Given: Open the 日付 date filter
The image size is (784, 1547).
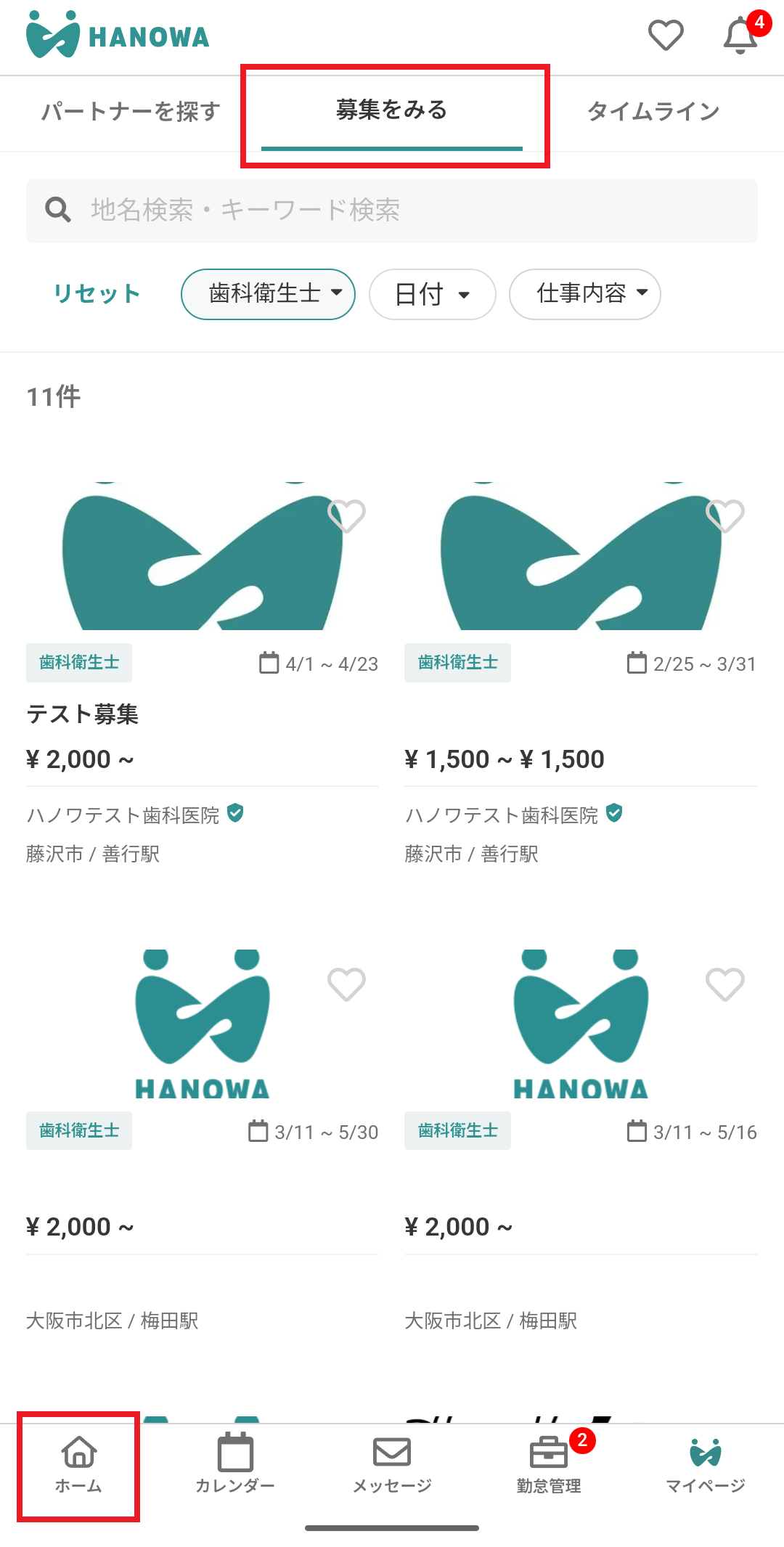Looking at the screenshot, I should (x=432, y=294).
